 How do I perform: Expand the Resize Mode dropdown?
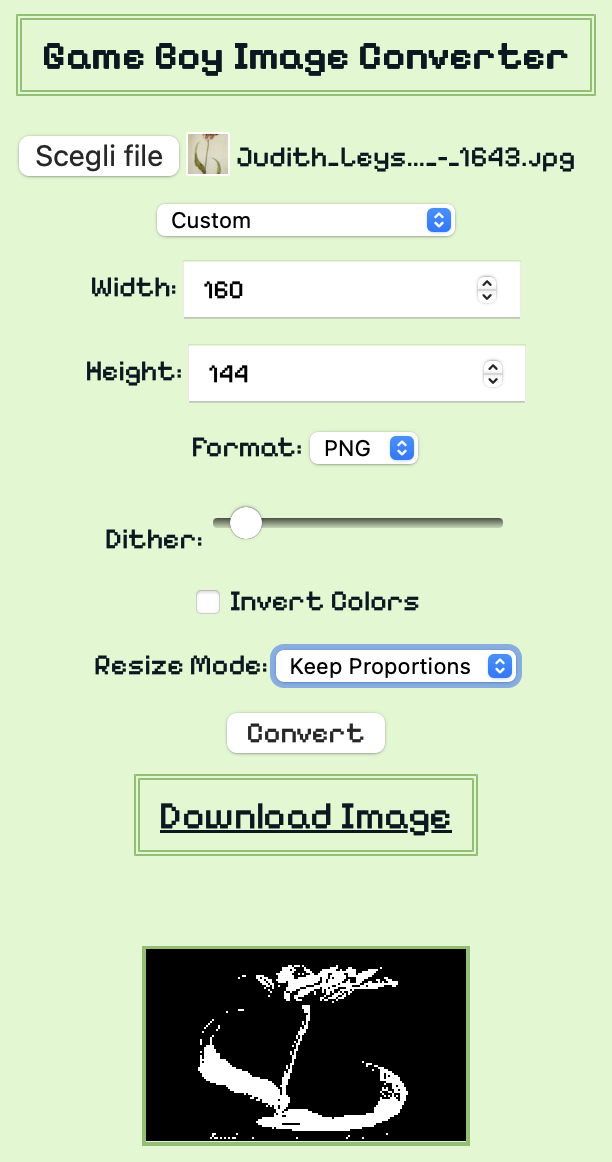point(396,666)
